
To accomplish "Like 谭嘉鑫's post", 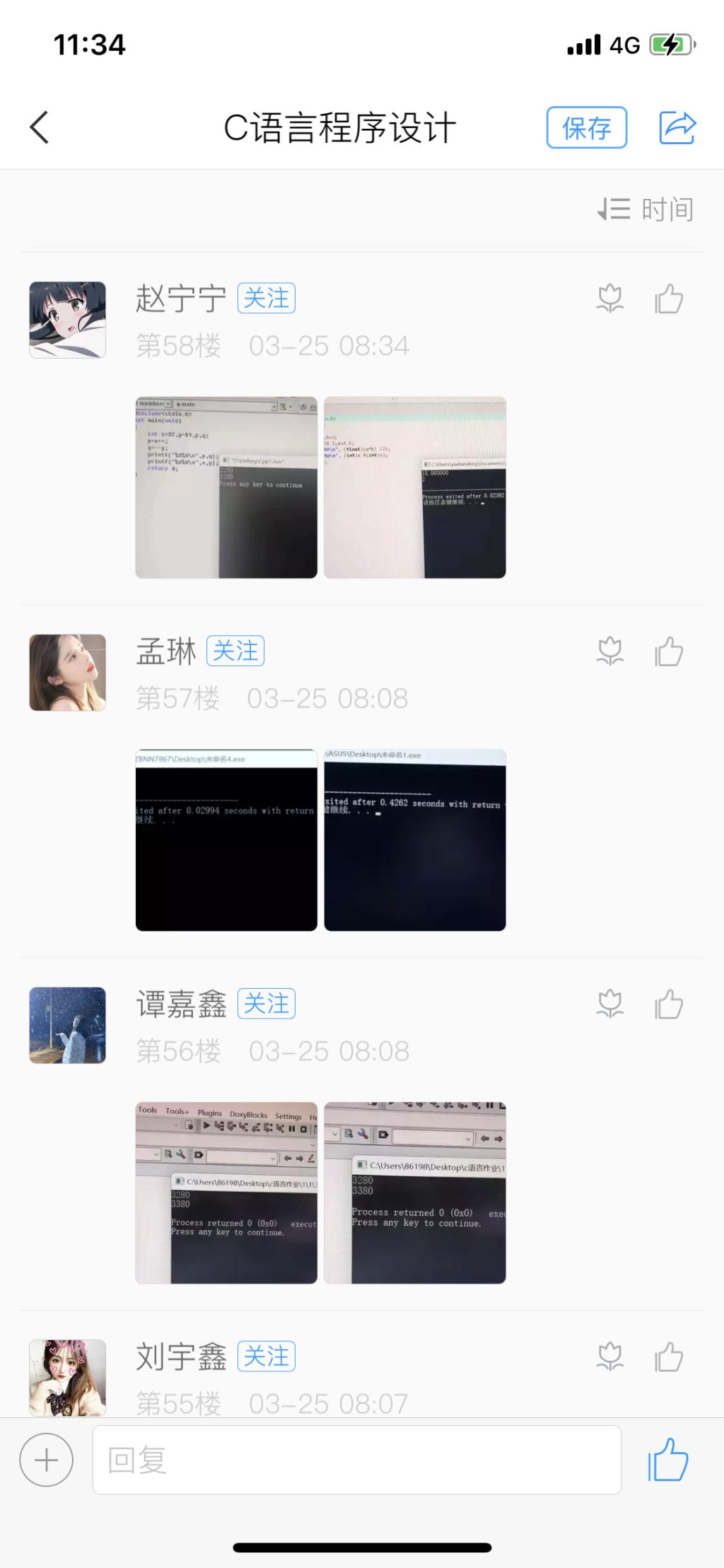I will (x=668, y=1004).
